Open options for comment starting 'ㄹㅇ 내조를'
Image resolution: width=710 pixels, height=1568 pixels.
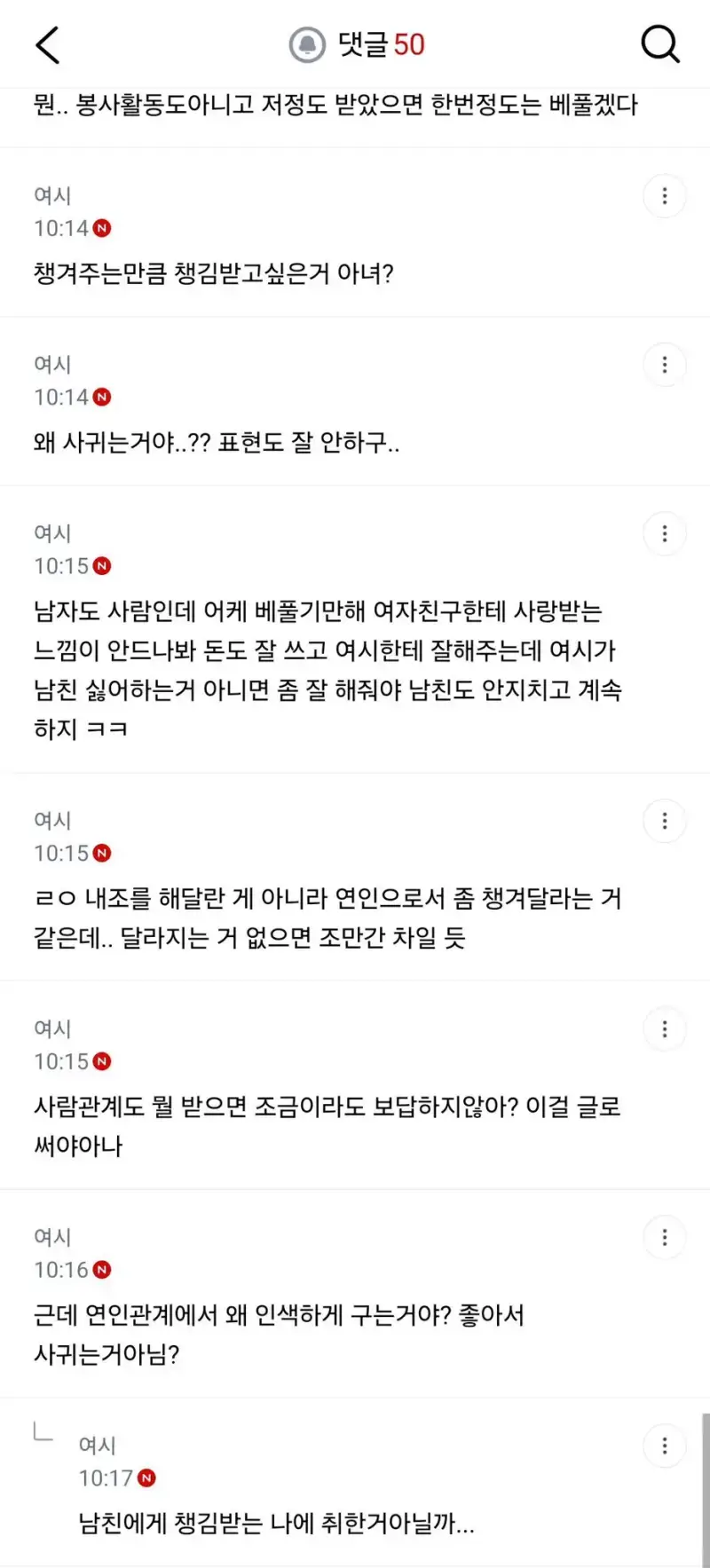665,821
